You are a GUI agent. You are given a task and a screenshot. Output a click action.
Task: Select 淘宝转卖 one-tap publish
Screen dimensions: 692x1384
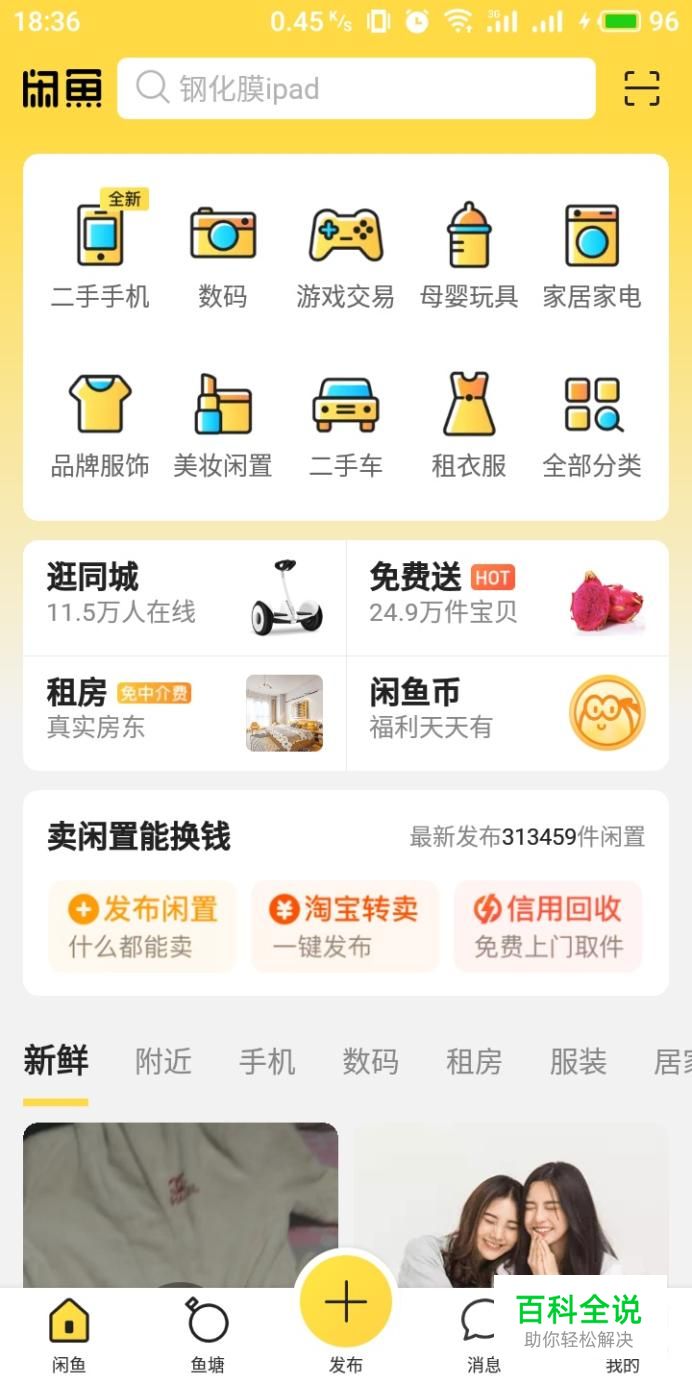[345, 926]
